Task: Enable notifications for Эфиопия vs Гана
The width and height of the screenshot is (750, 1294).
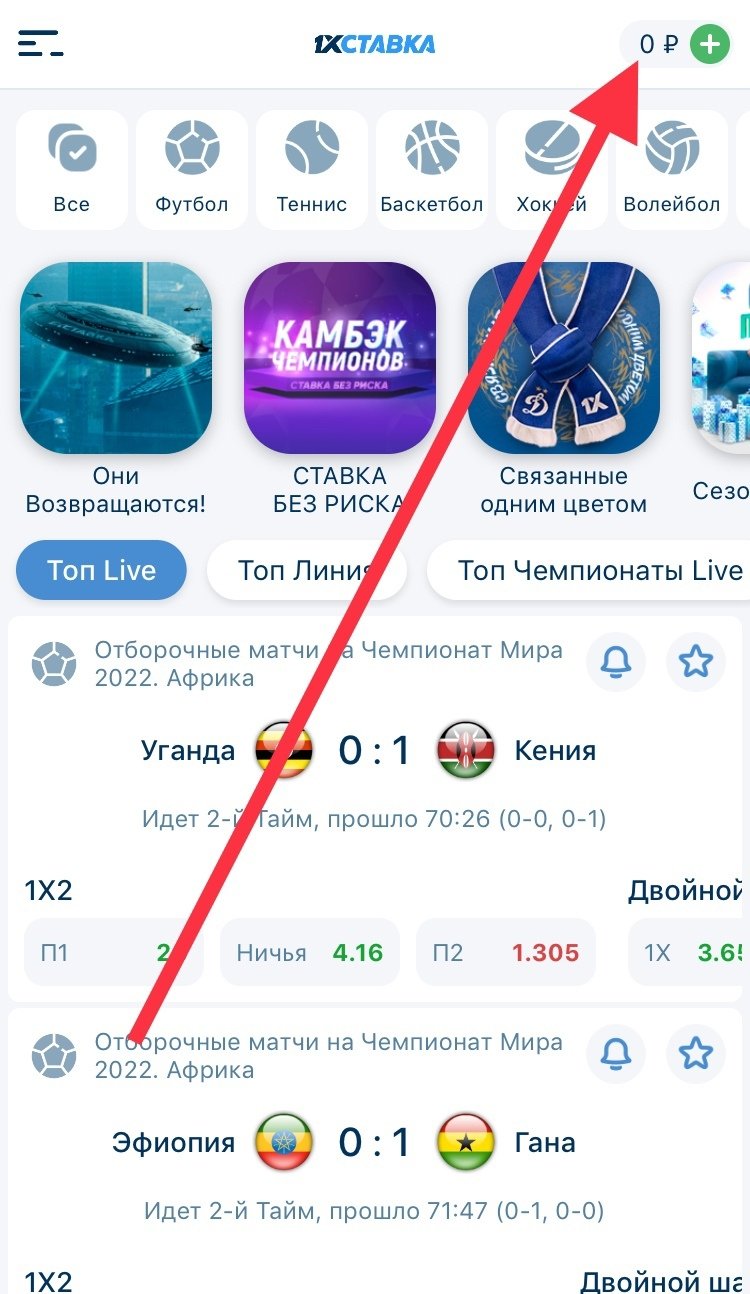Action: point(616,1054)
